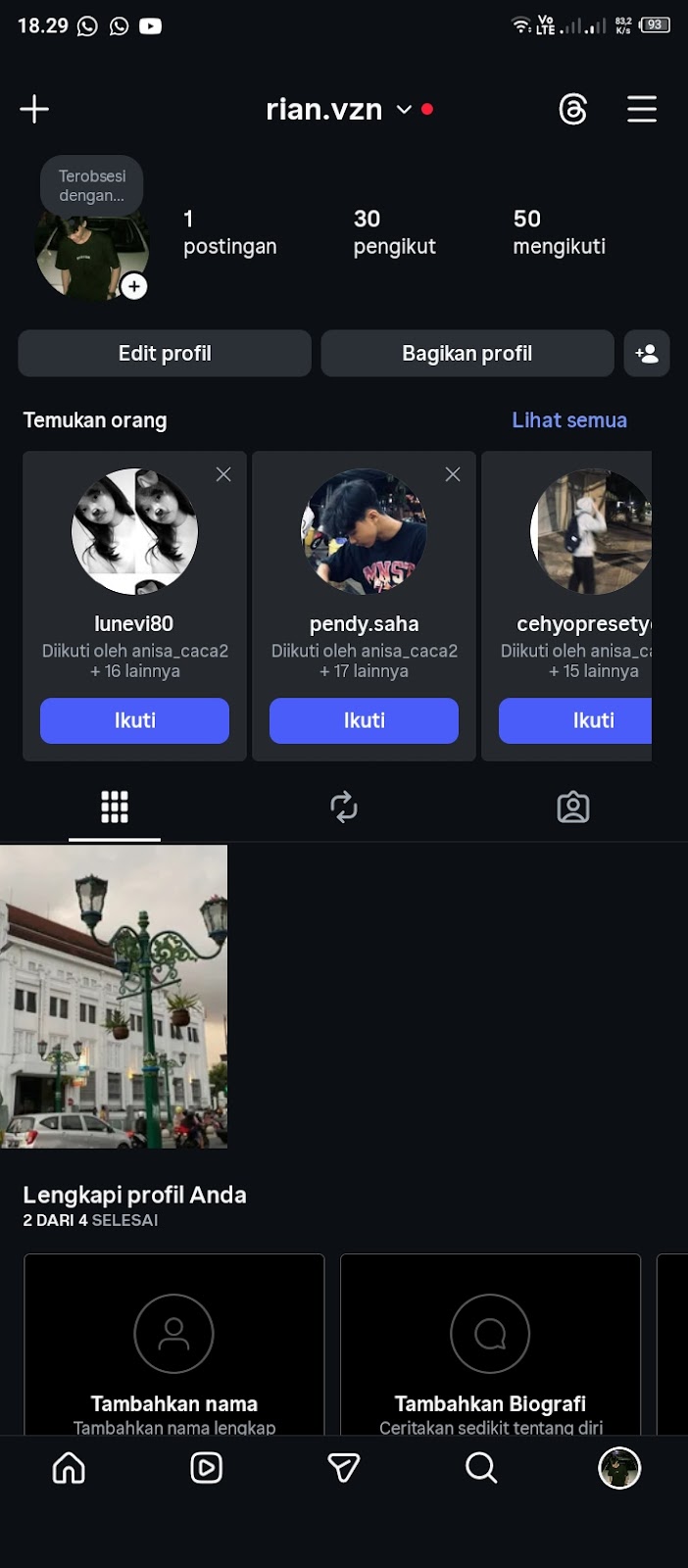Open the hamburger menu
Screen dimensions: 688x1568
click(x=642, y=109)
